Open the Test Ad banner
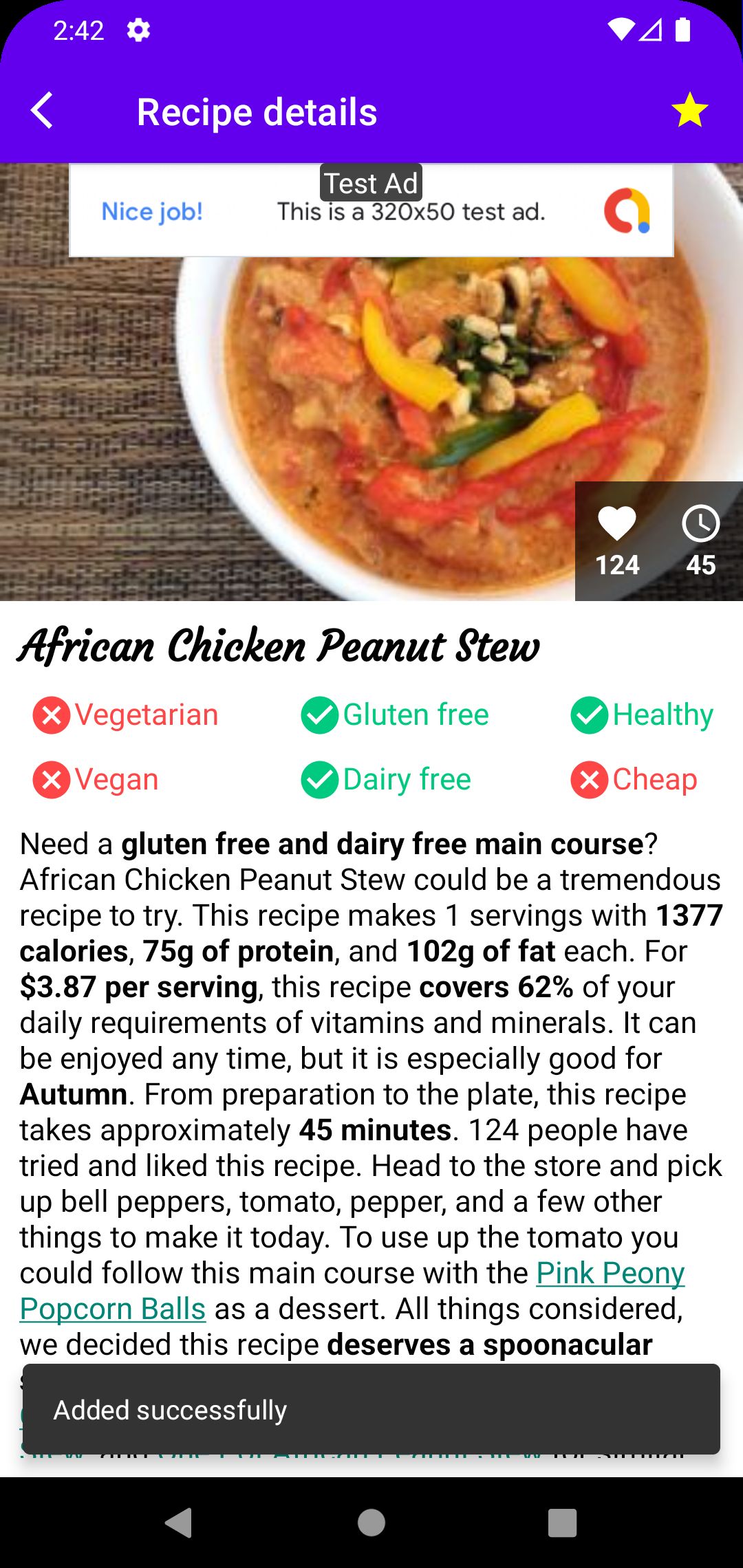 point(371,211)
